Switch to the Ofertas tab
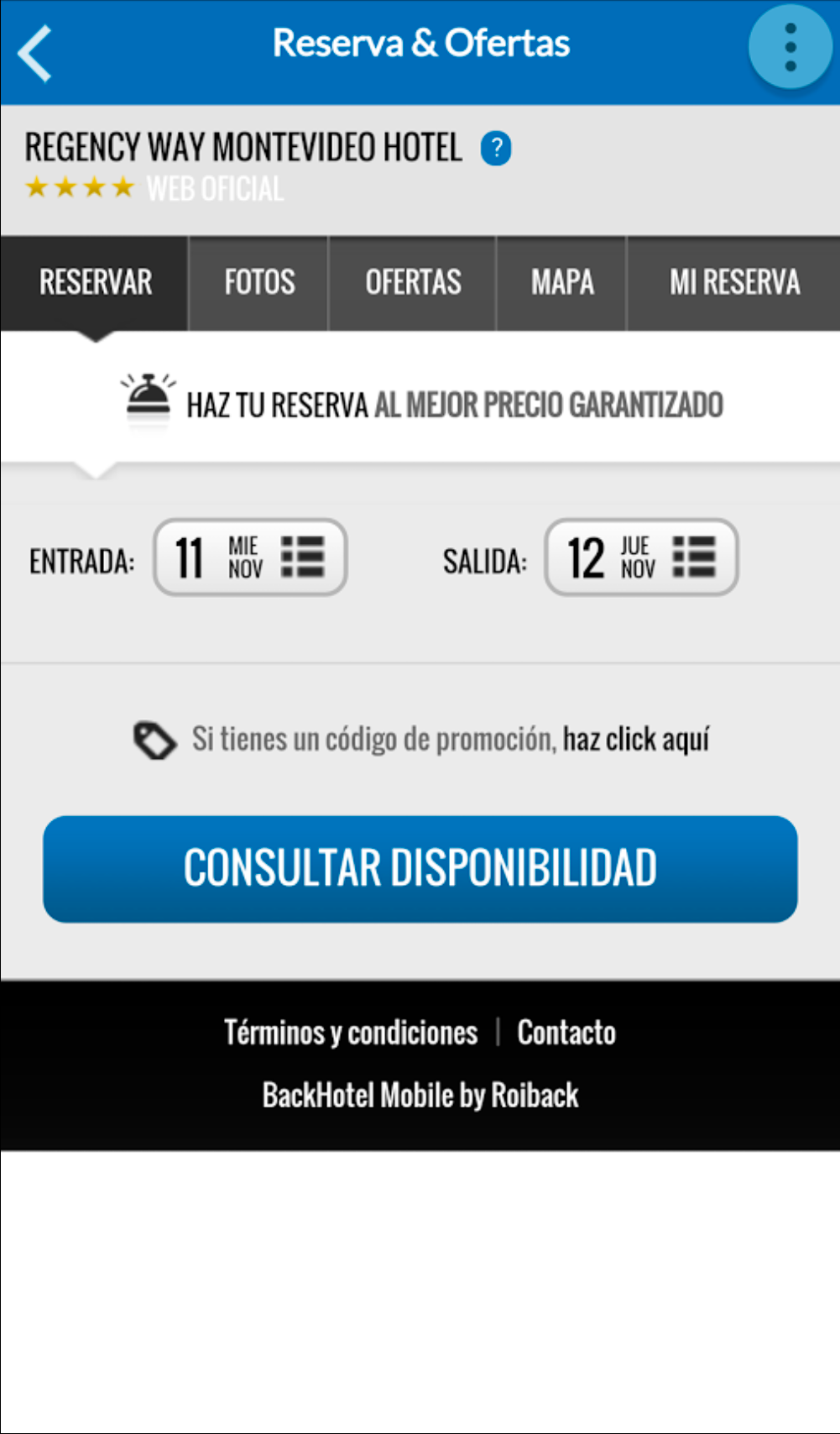 coord(413,283)
